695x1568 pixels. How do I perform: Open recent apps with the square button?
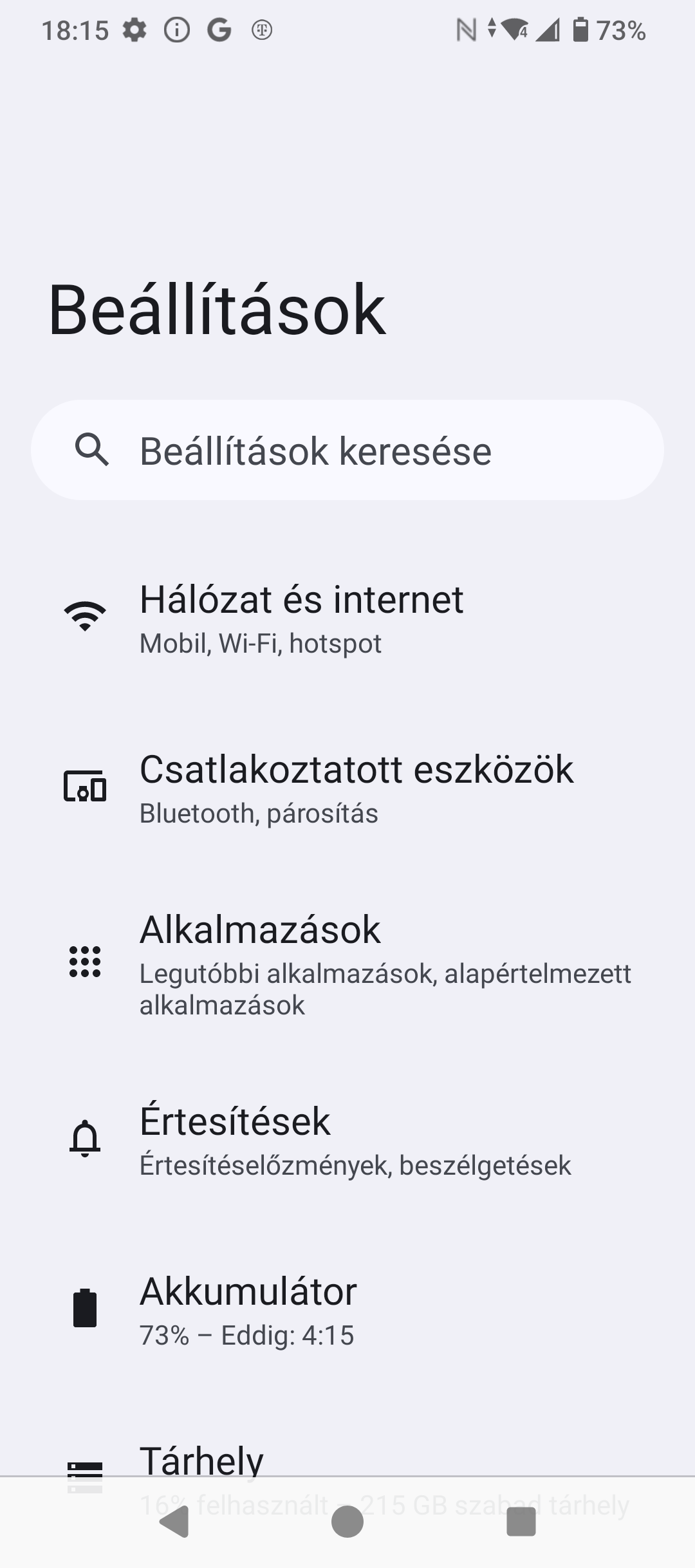(x=521, y=1523)
